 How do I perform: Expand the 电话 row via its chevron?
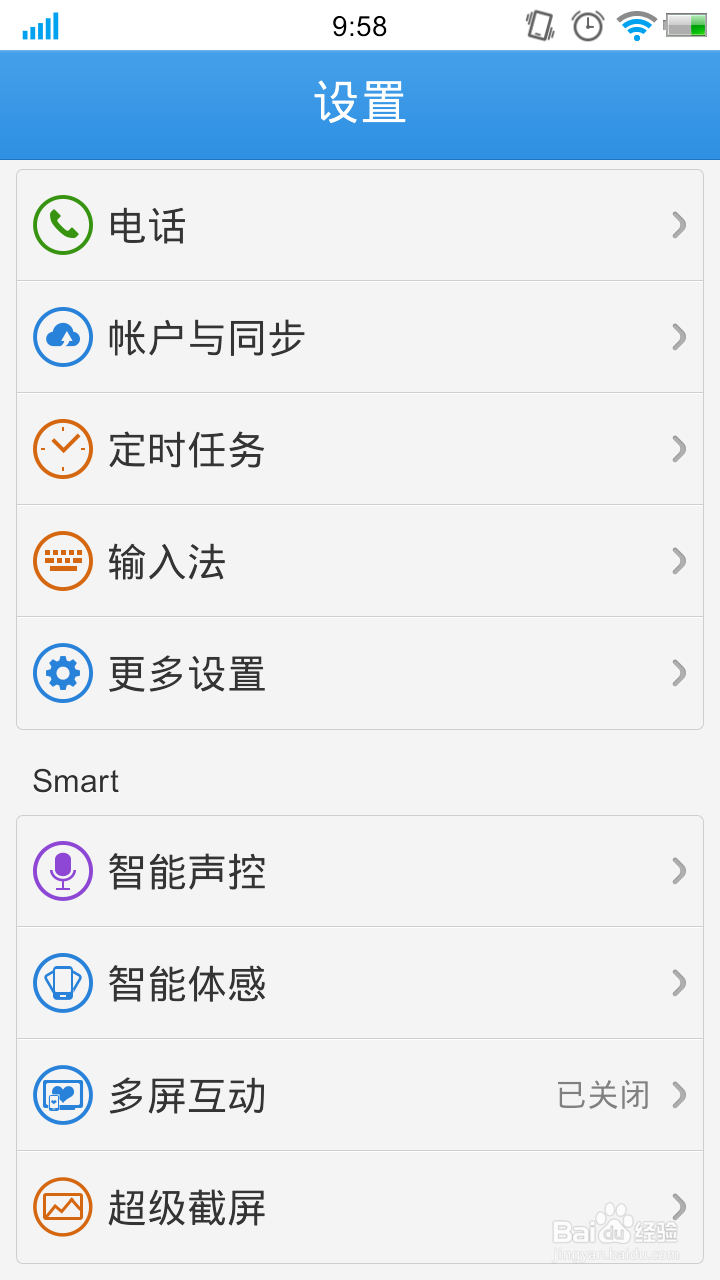click(679, 224)
